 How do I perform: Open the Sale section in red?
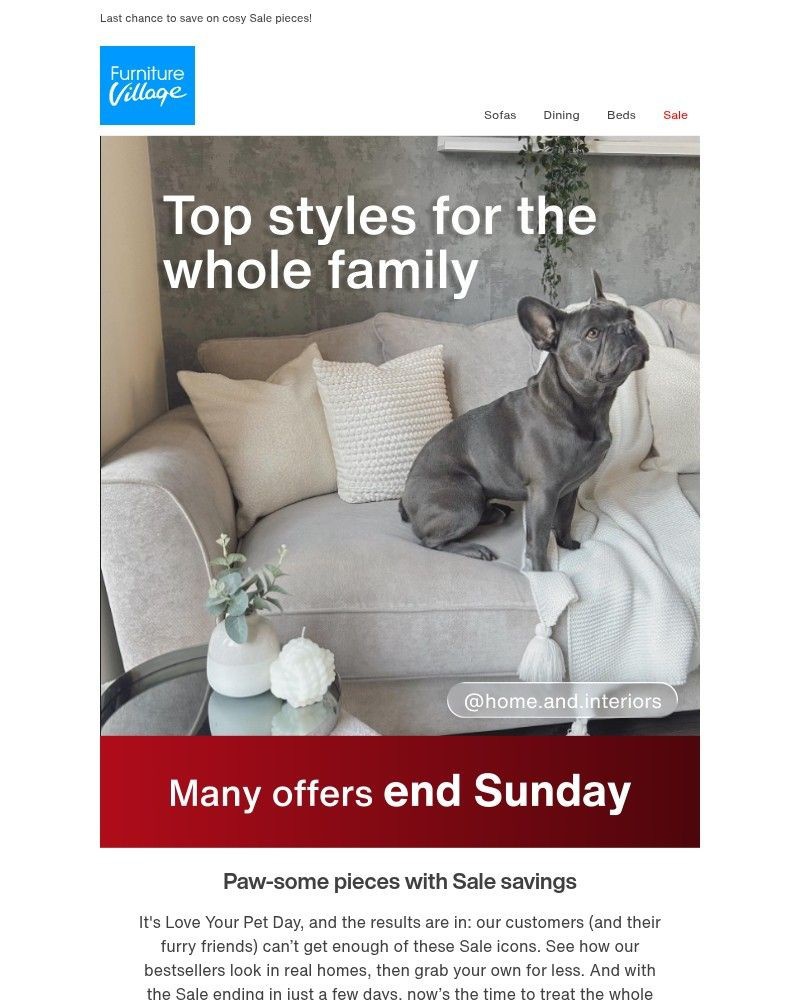675,115
